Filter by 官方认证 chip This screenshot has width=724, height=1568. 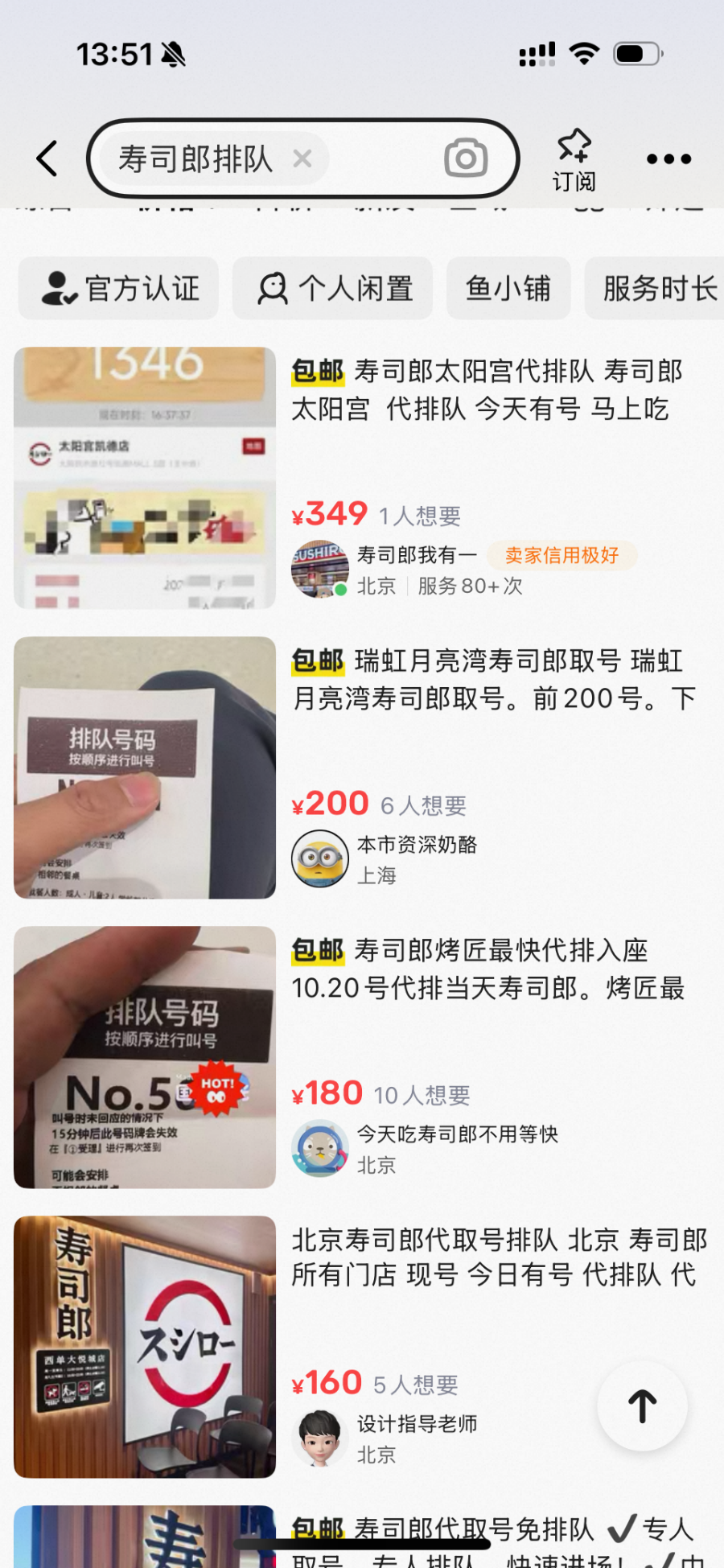pos(119,288)
